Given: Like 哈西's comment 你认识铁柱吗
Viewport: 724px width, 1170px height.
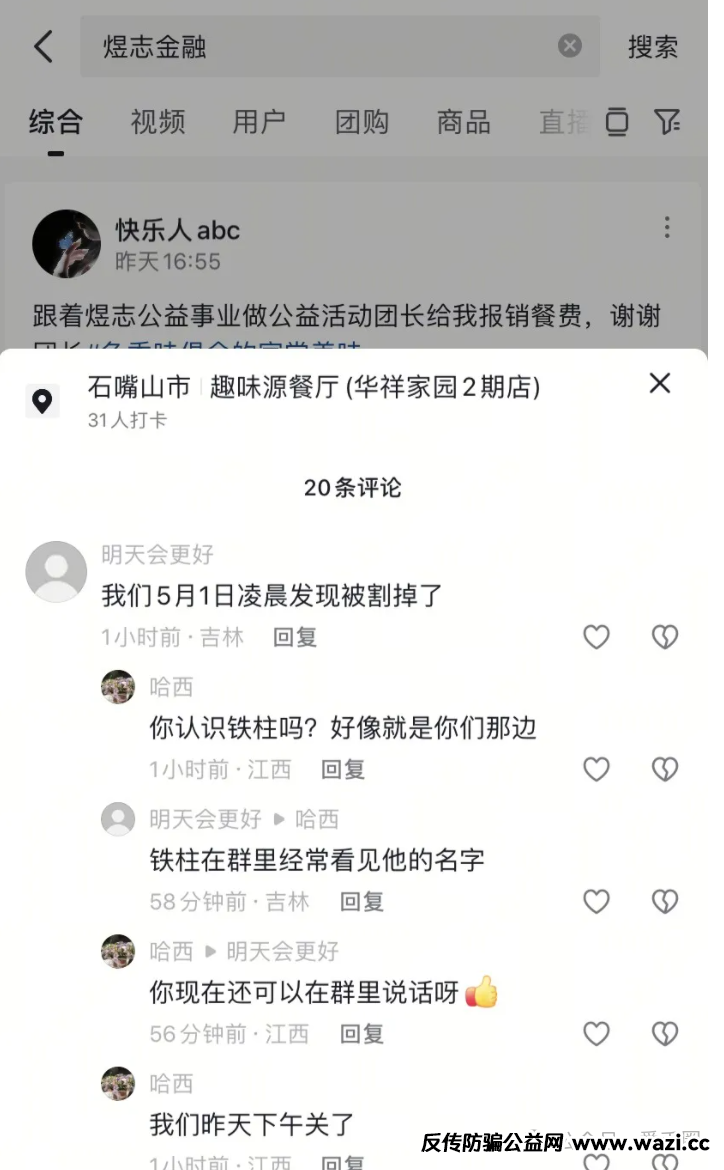Looking at the screenshot, I should click(596, 769).
